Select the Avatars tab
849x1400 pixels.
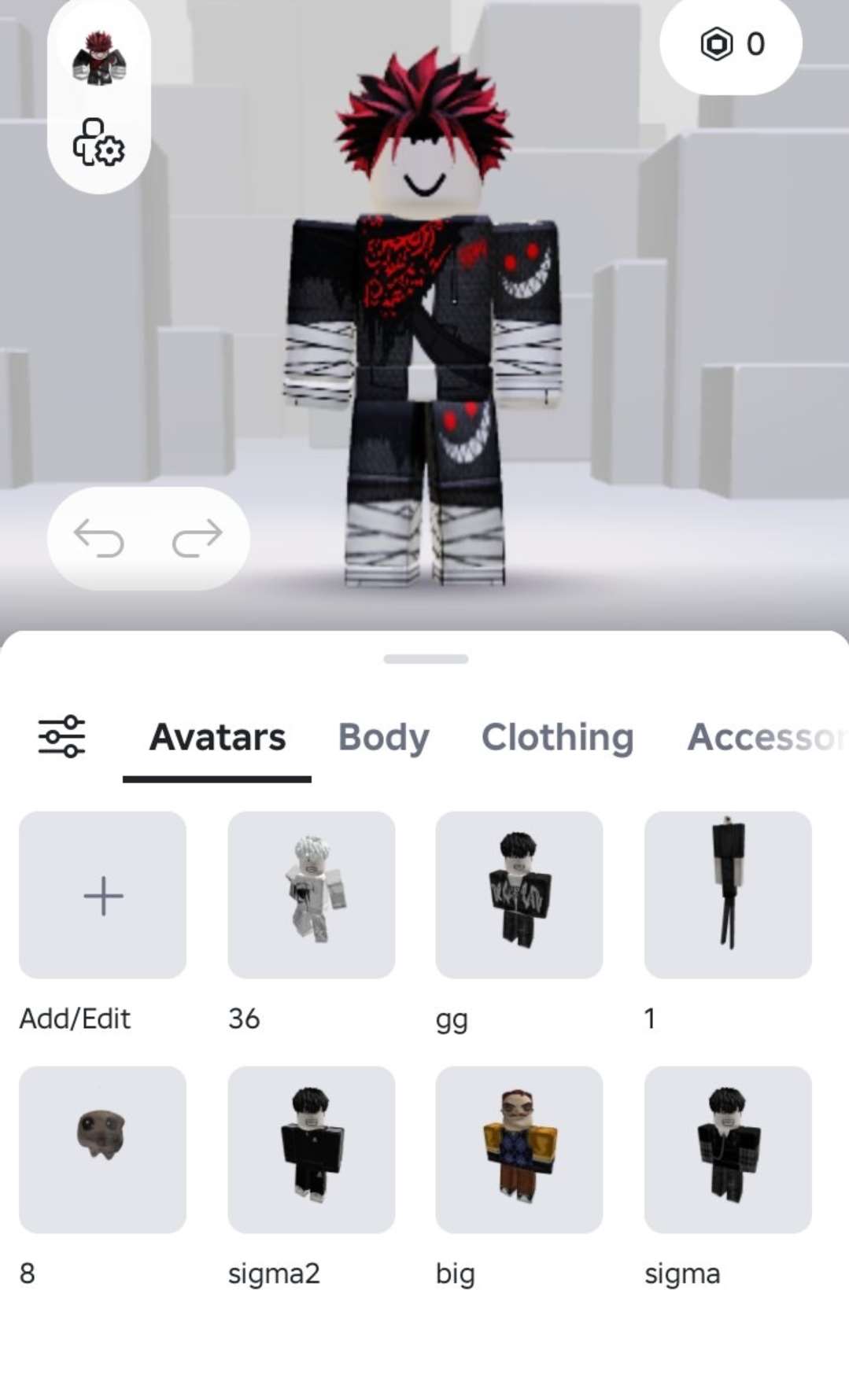[218, 738]
